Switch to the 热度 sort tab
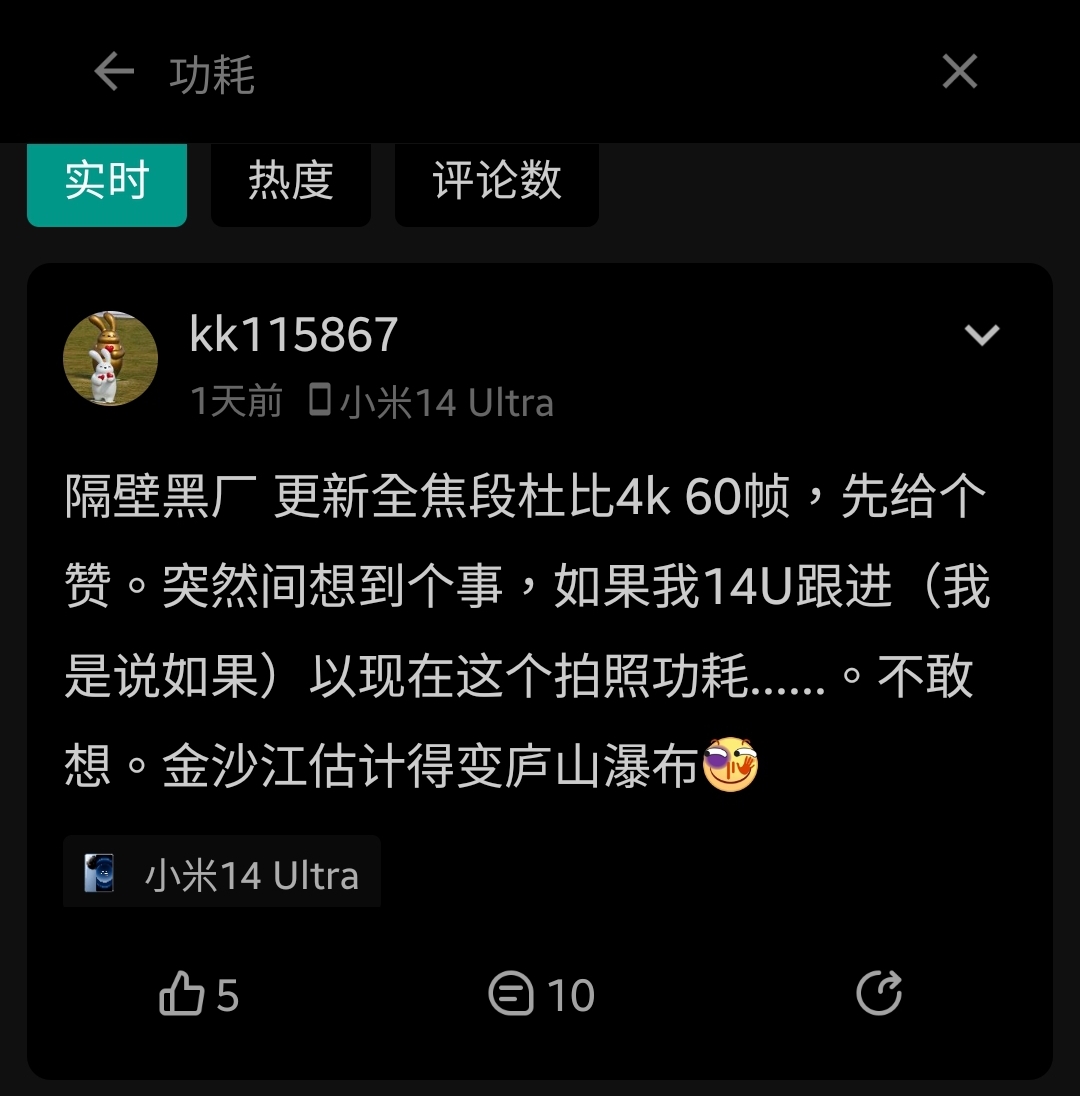This screenshot has width=1080, height=1096. pos(290,182)
